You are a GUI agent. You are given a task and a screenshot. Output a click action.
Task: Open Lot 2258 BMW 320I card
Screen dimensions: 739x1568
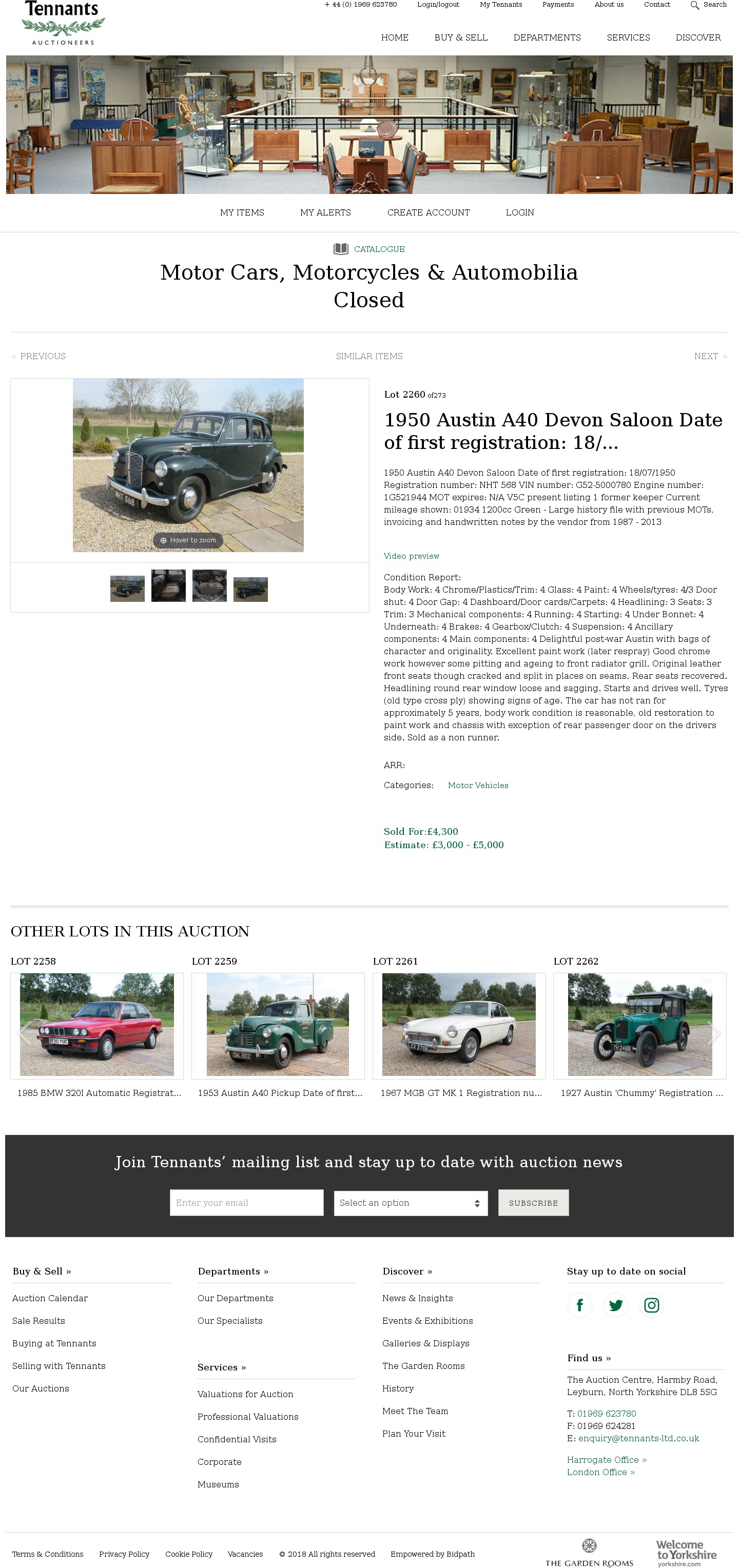click(97, 1025)
